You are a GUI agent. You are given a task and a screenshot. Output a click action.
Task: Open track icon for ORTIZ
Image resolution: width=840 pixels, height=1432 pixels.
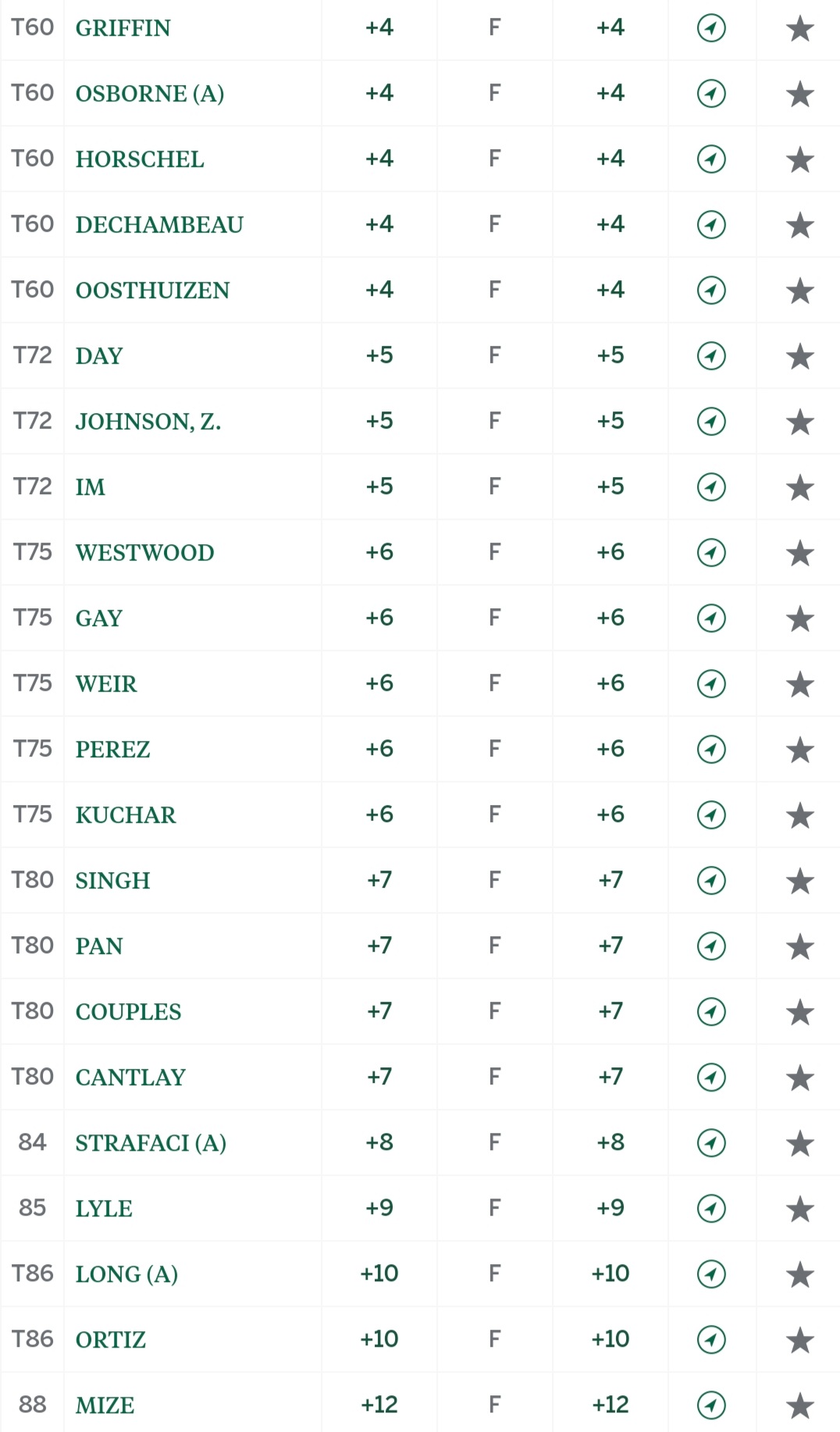click(711, 1340)
